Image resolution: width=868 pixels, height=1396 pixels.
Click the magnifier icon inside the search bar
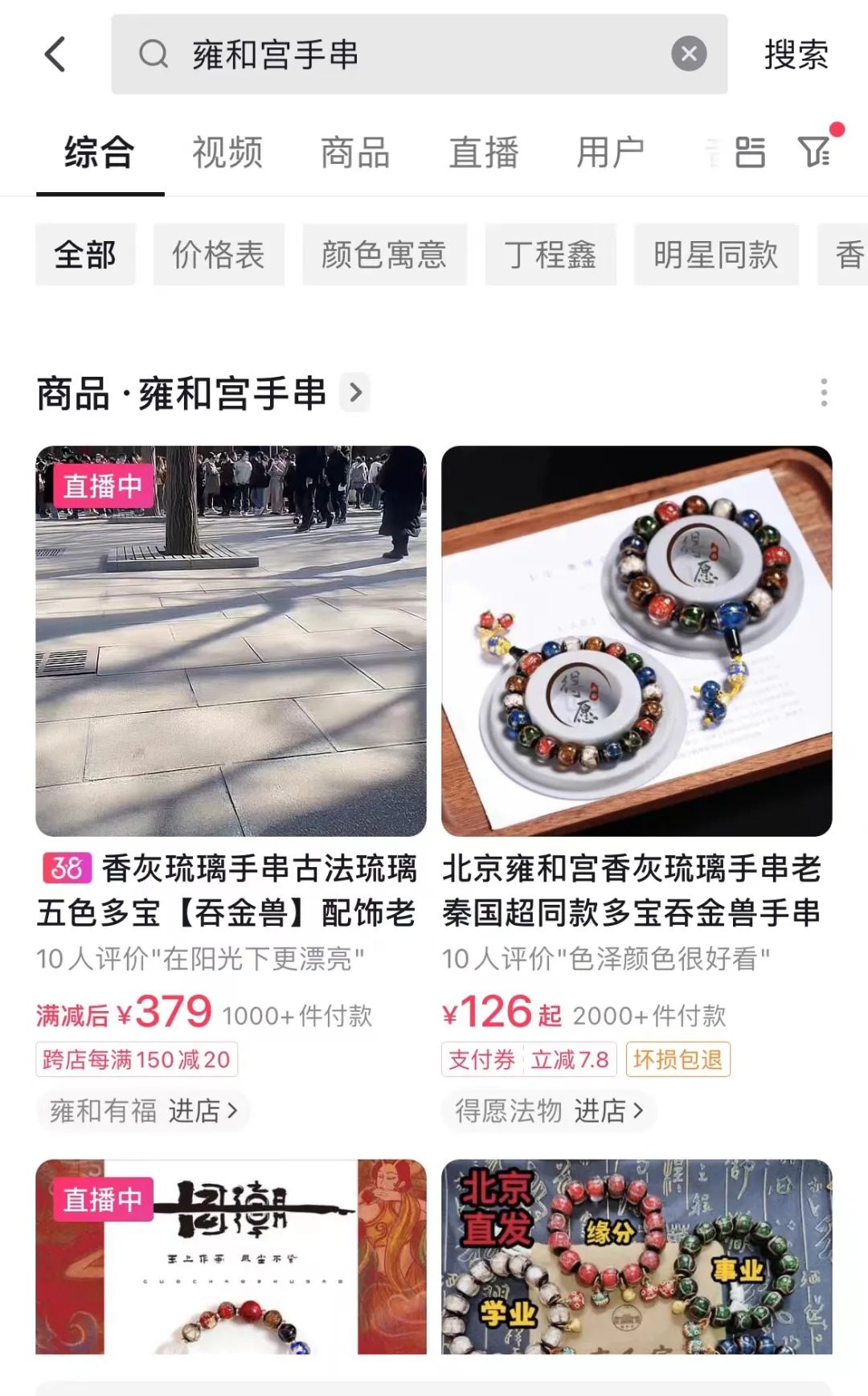click(x=154, y=54)
